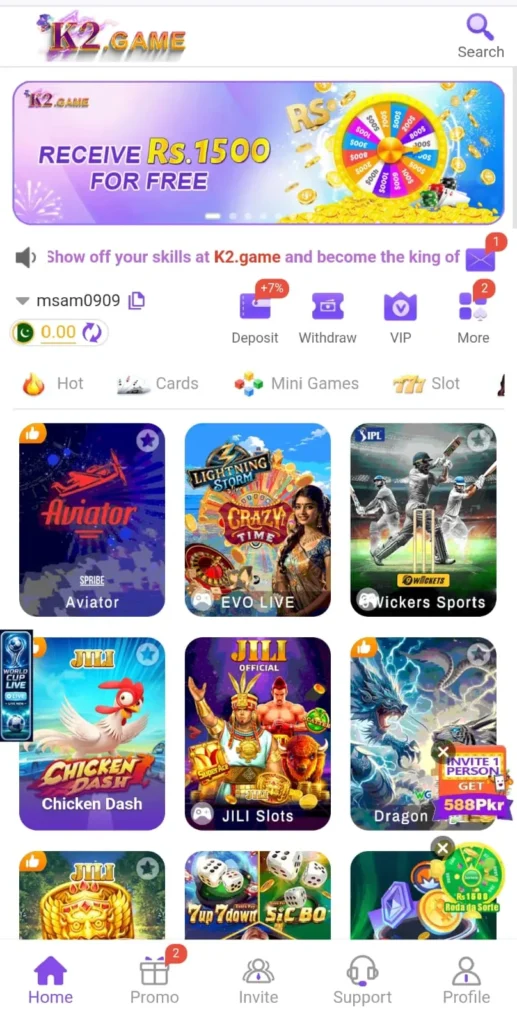Switch to the Cards category

157,383
